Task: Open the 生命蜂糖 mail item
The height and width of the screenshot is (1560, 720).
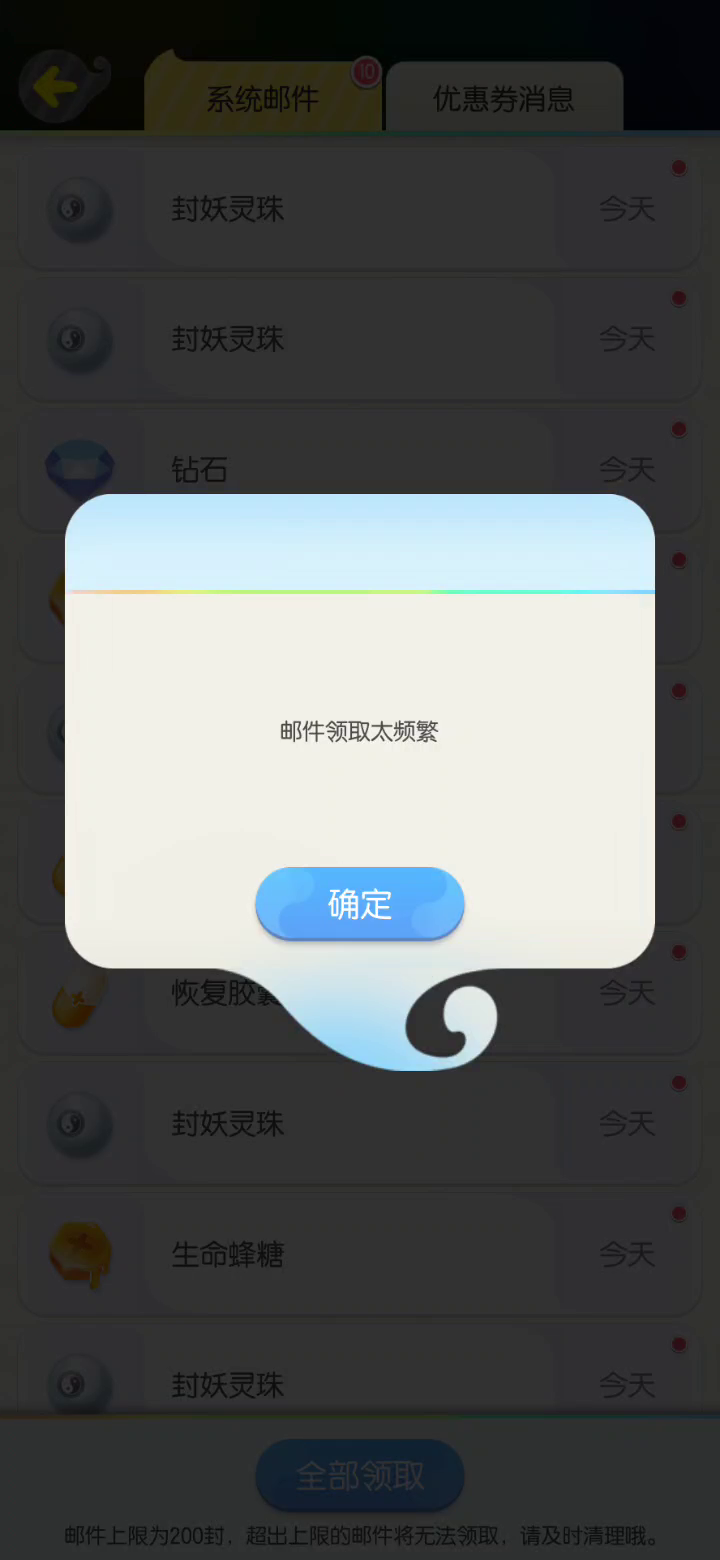Action: pos(360,1254)
